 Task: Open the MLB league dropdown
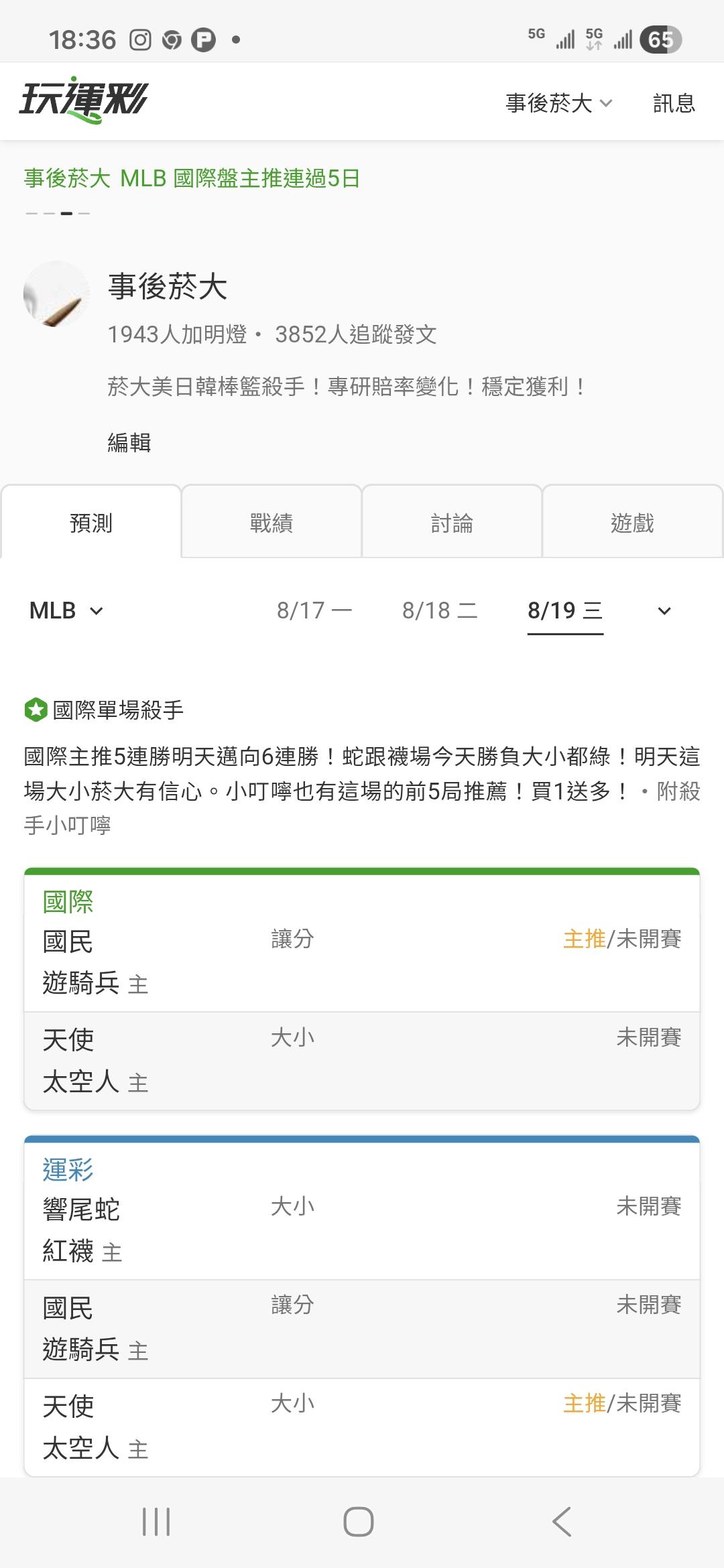tap(66, 610)
